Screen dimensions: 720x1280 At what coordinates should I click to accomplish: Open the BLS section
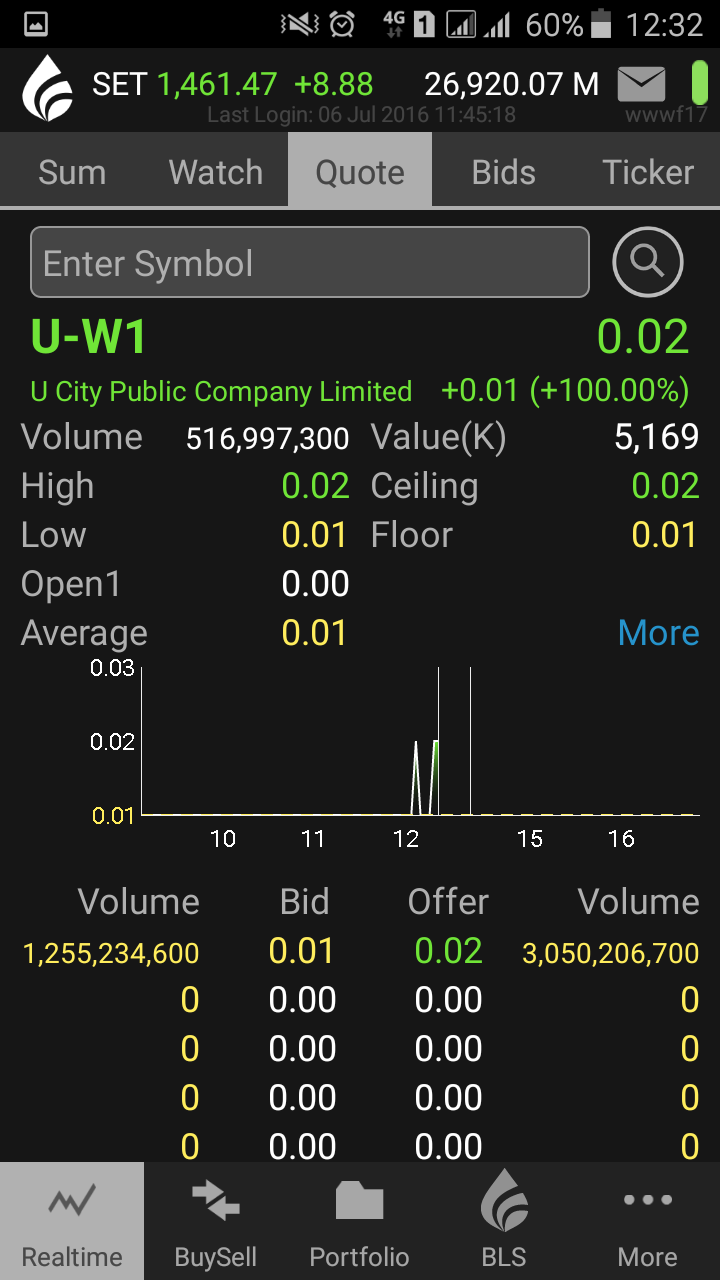(504, 1222)
